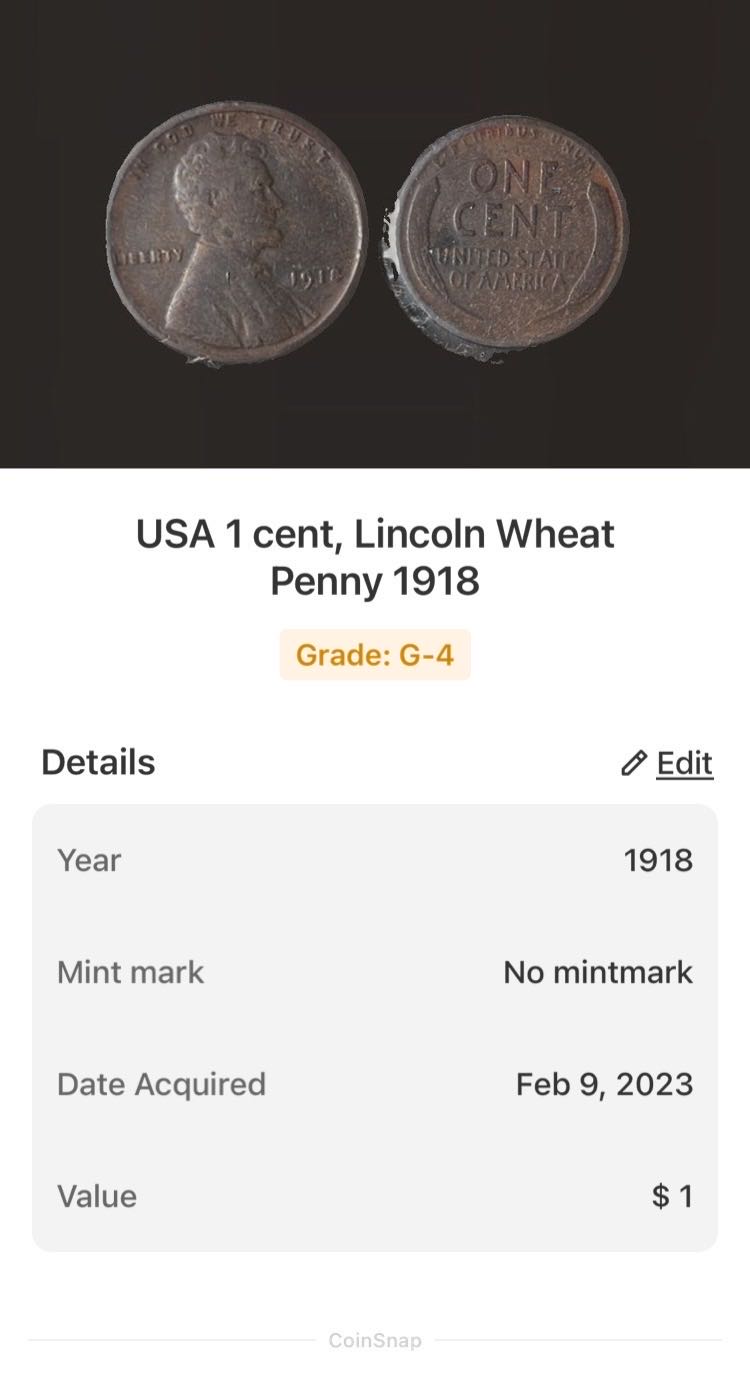Tap the Date Acquired value Feb 9, 2023
This screenshot has height=1388, width=750.
[x=605, y=1084]
